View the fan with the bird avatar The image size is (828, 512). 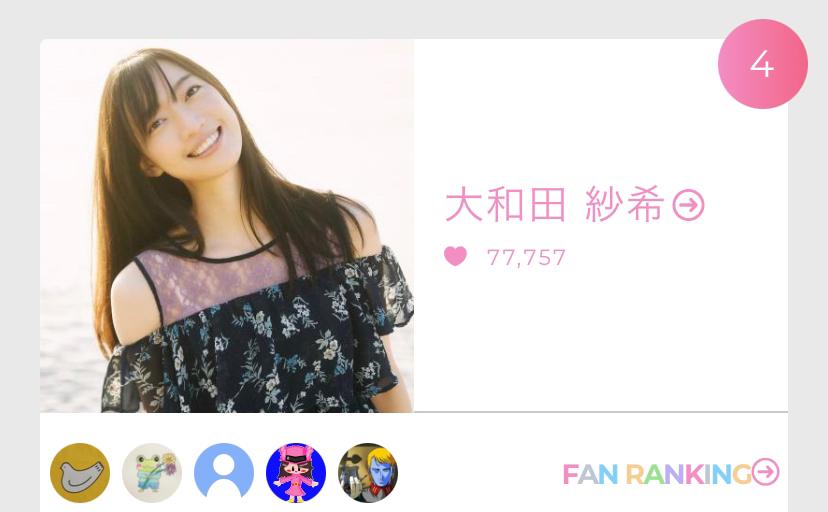coord(80,473)
